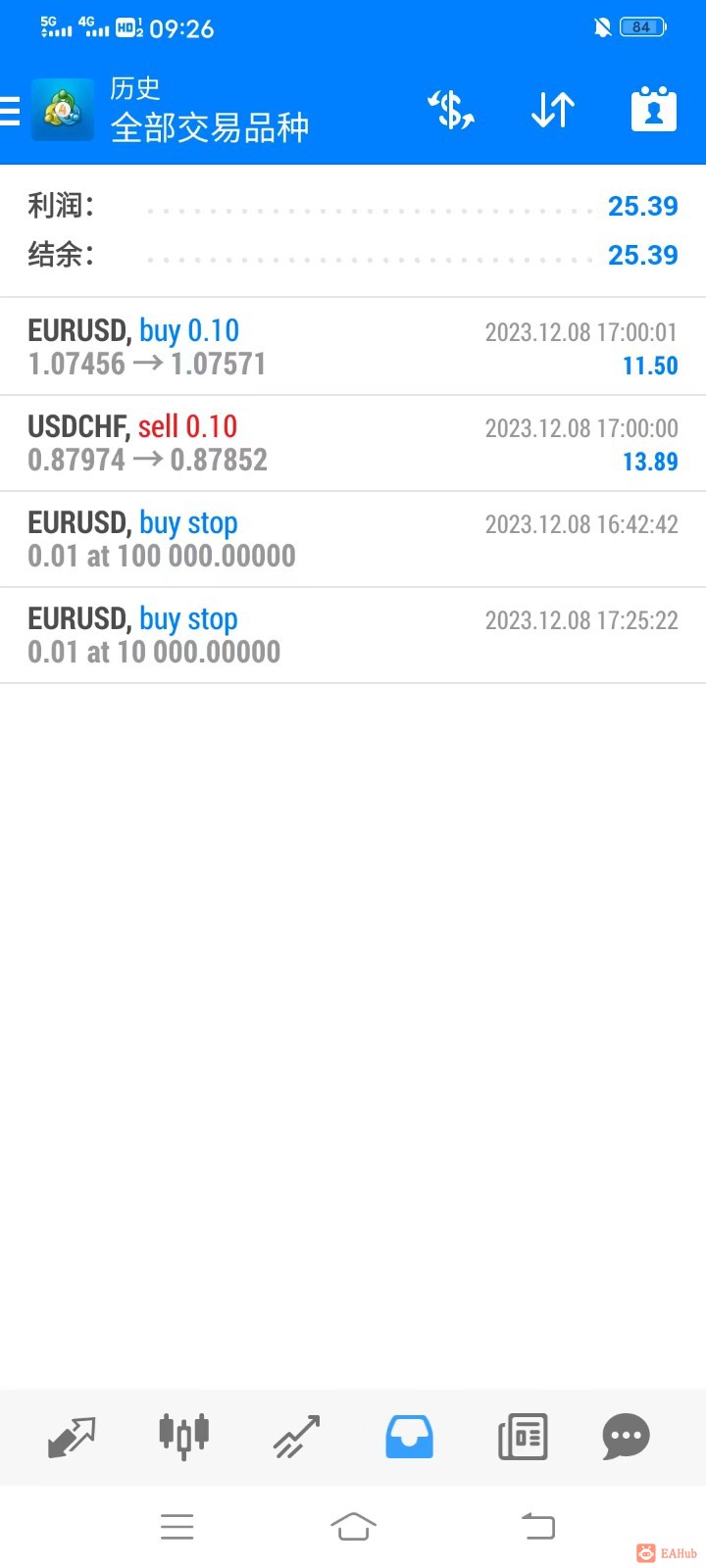Open the date range calendar icon

(653, 110)
